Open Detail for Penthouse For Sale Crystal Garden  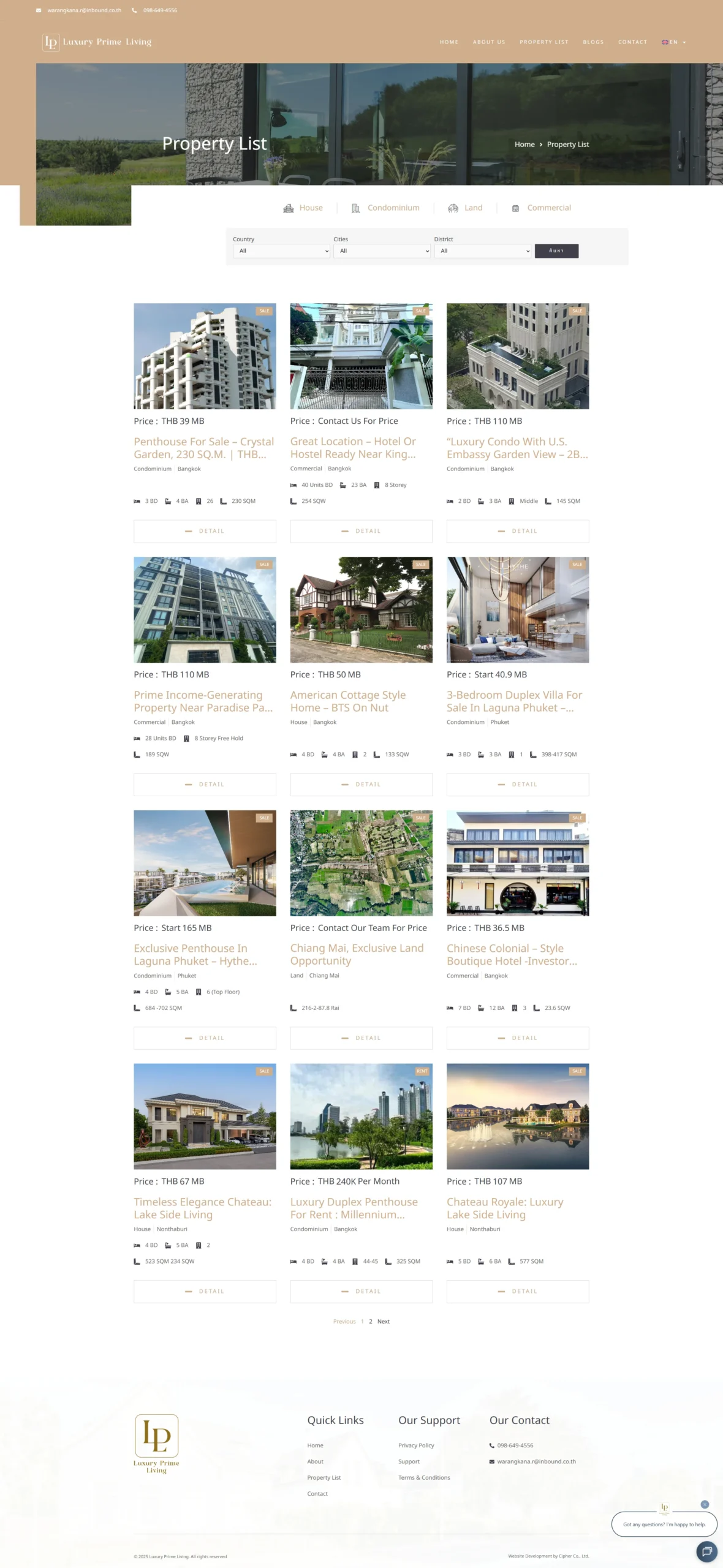tap(205, 531)
